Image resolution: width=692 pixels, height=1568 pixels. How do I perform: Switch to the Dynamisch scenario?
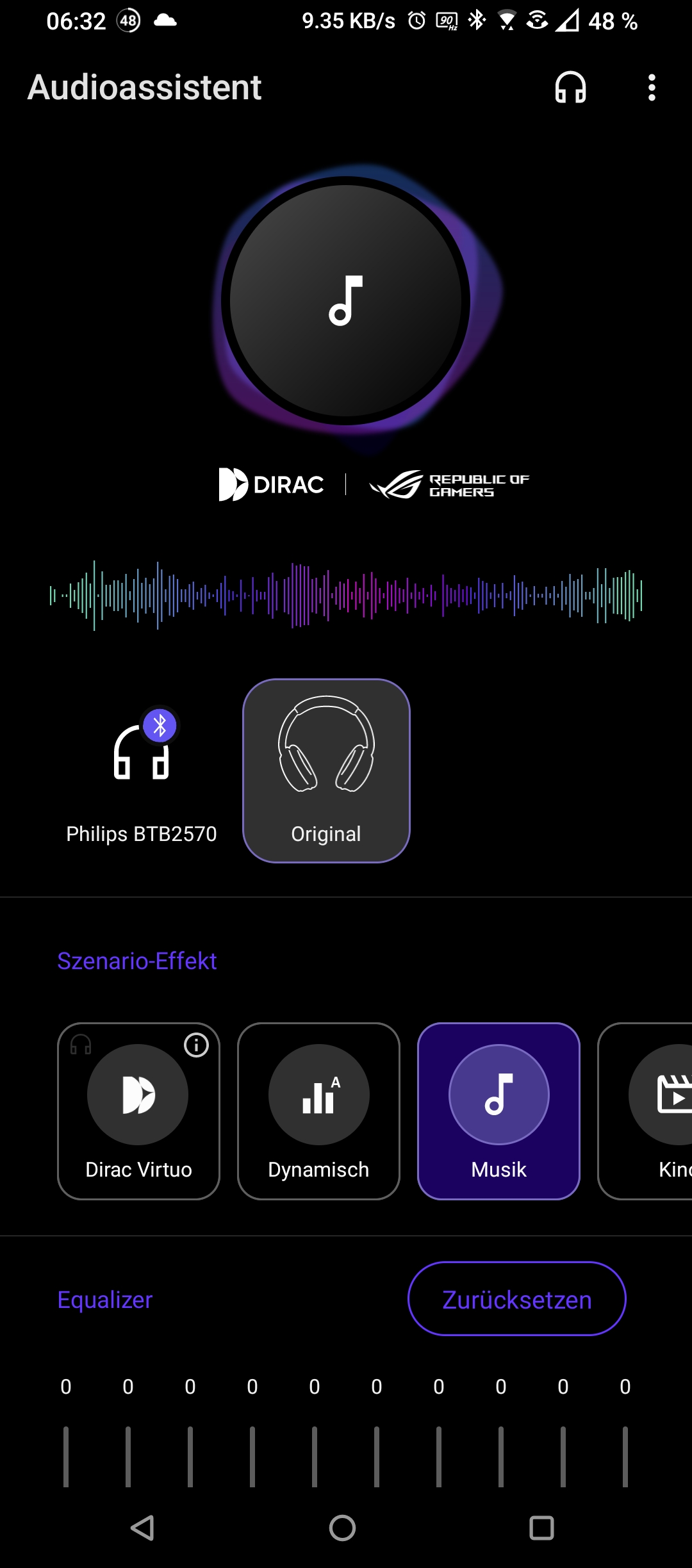point(318,1111)
